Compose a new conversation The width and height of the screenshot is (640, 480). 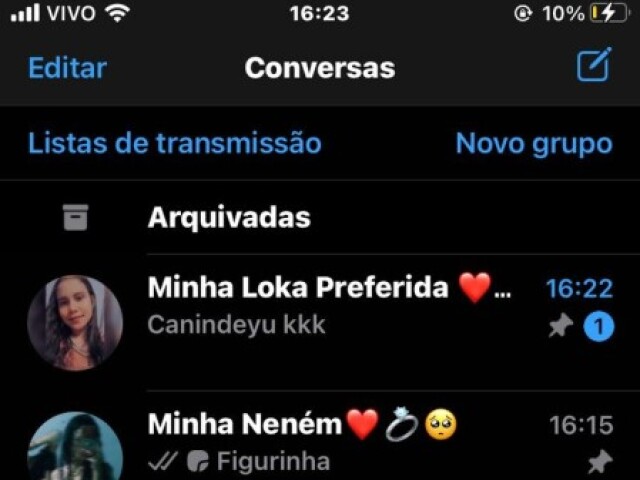pos(594,66)
